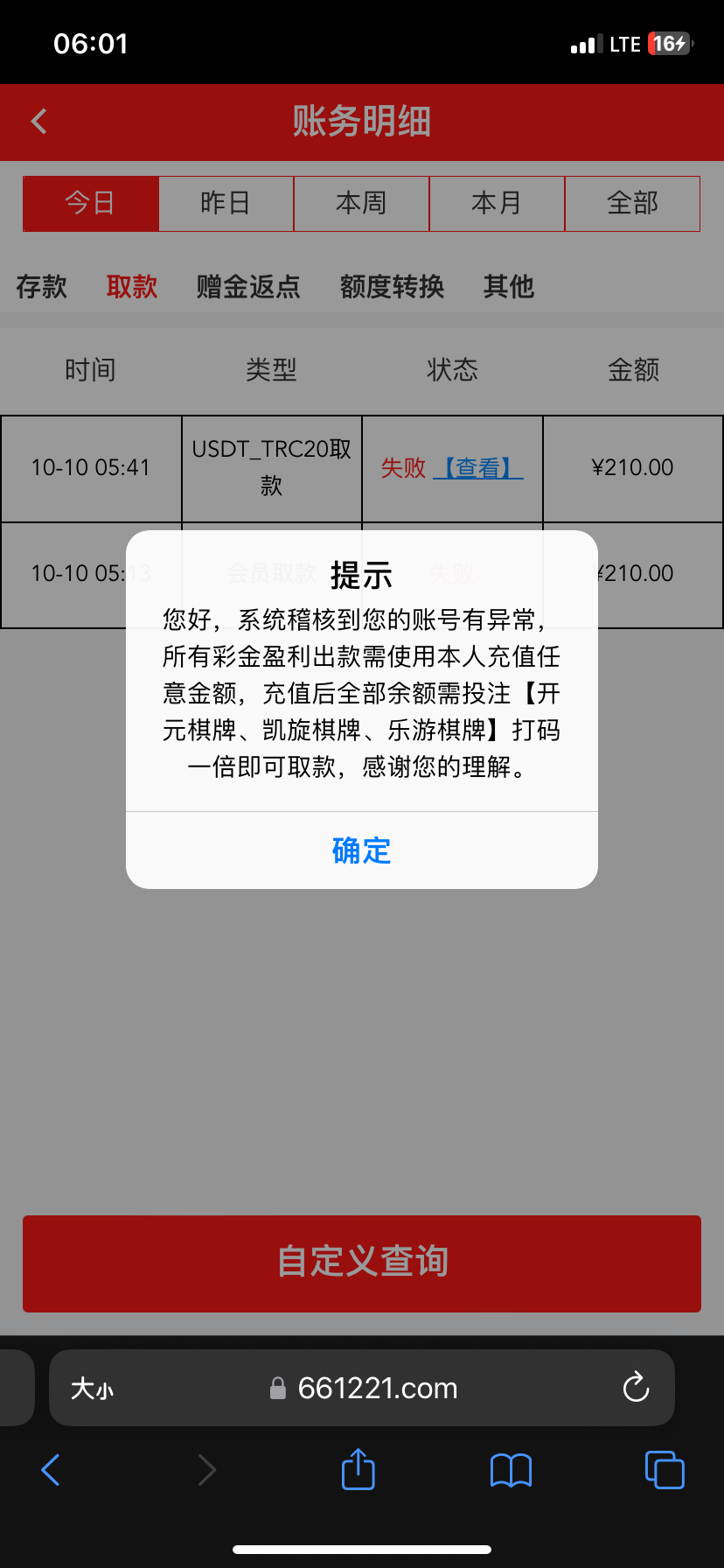The height and width of the screenshot is (1568, 724).
Task: Open the 存款 category
Action: click(41, 286)
